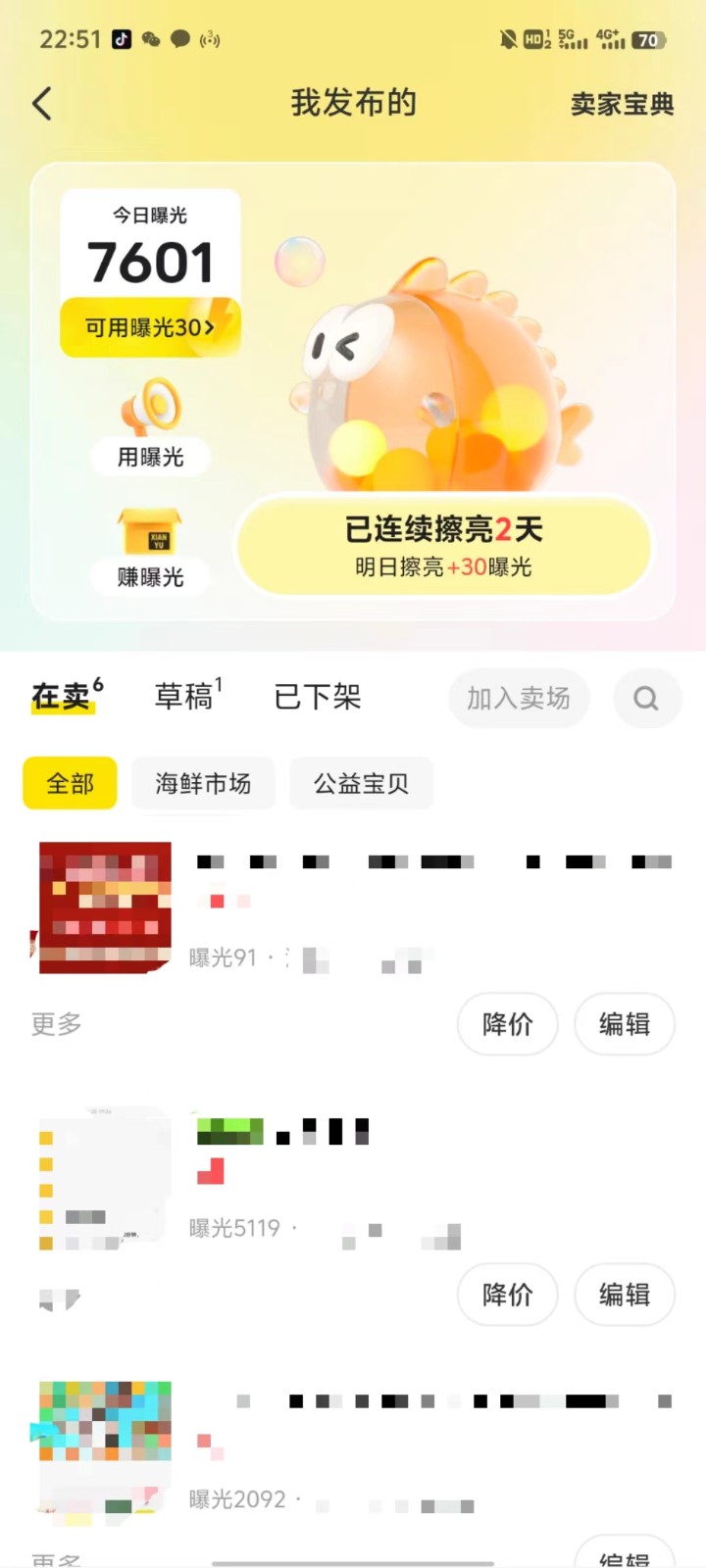Screen dimensions: 706x1568
Task: Open 赚曝光 option
Action: (150, 549)
